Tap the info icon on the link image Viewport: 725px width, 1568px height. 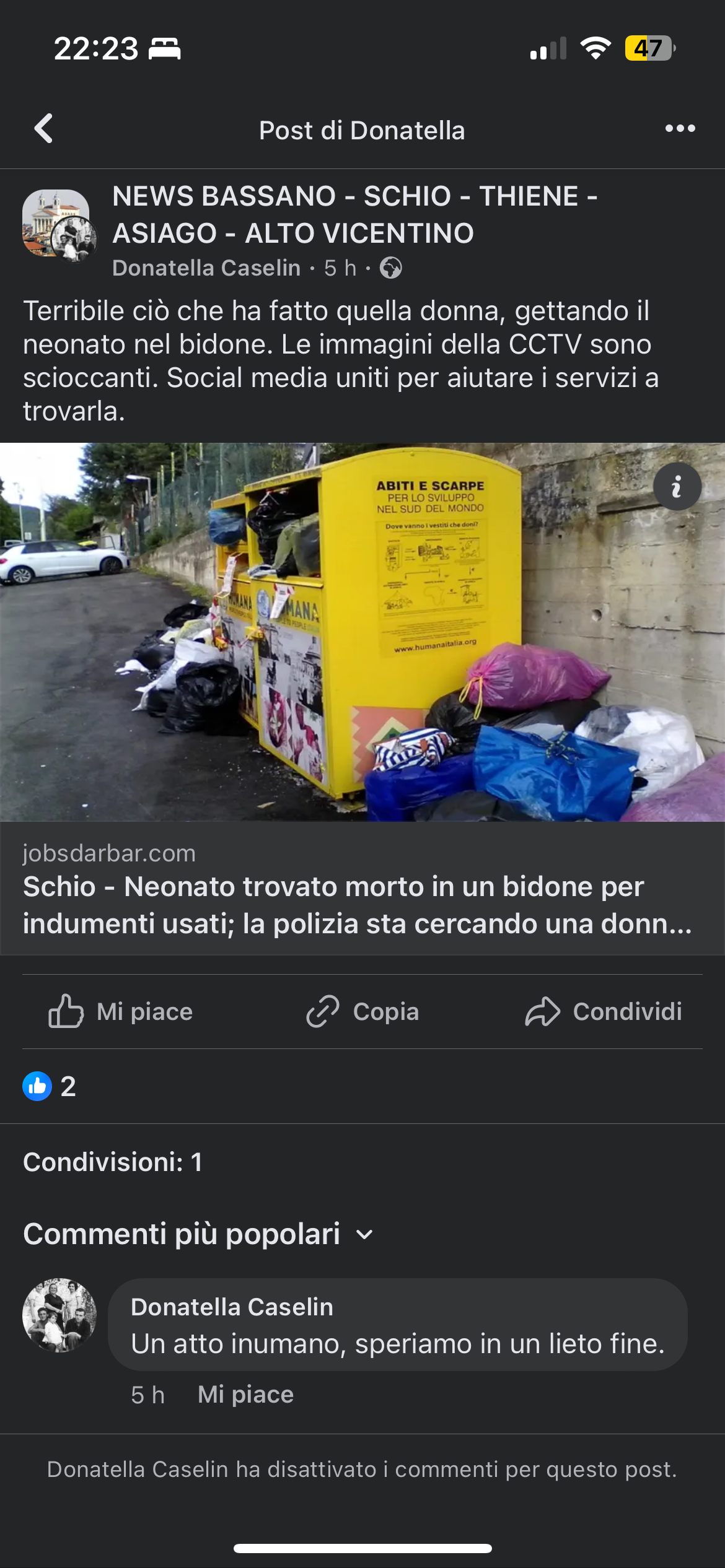(x=677, y=486)
